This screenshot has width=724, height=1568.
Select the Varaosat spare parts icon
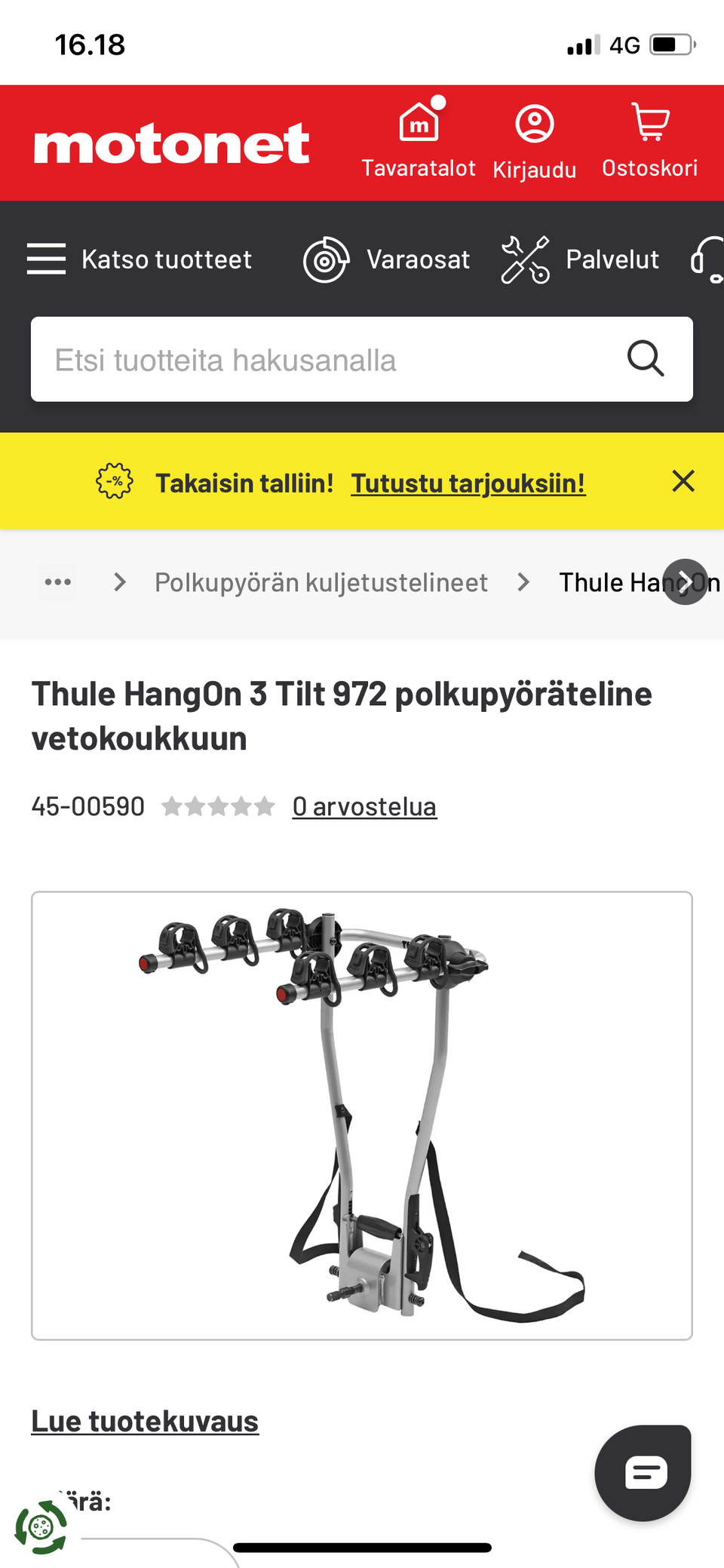[x=326, y=259]
